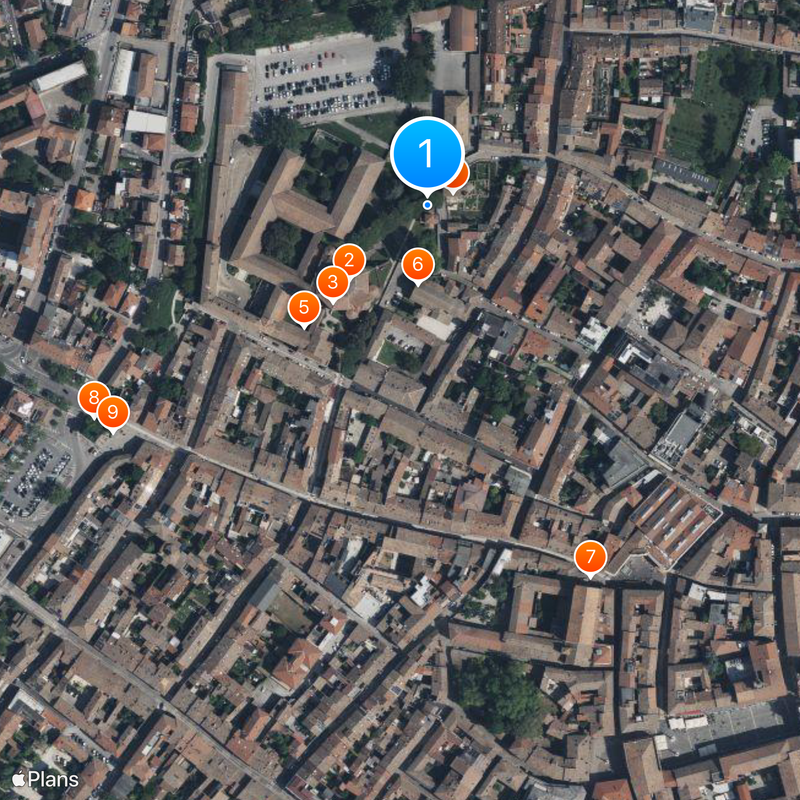Tap the selected blue pin number 1
800x800 pixels.
[x=427, y=155]
